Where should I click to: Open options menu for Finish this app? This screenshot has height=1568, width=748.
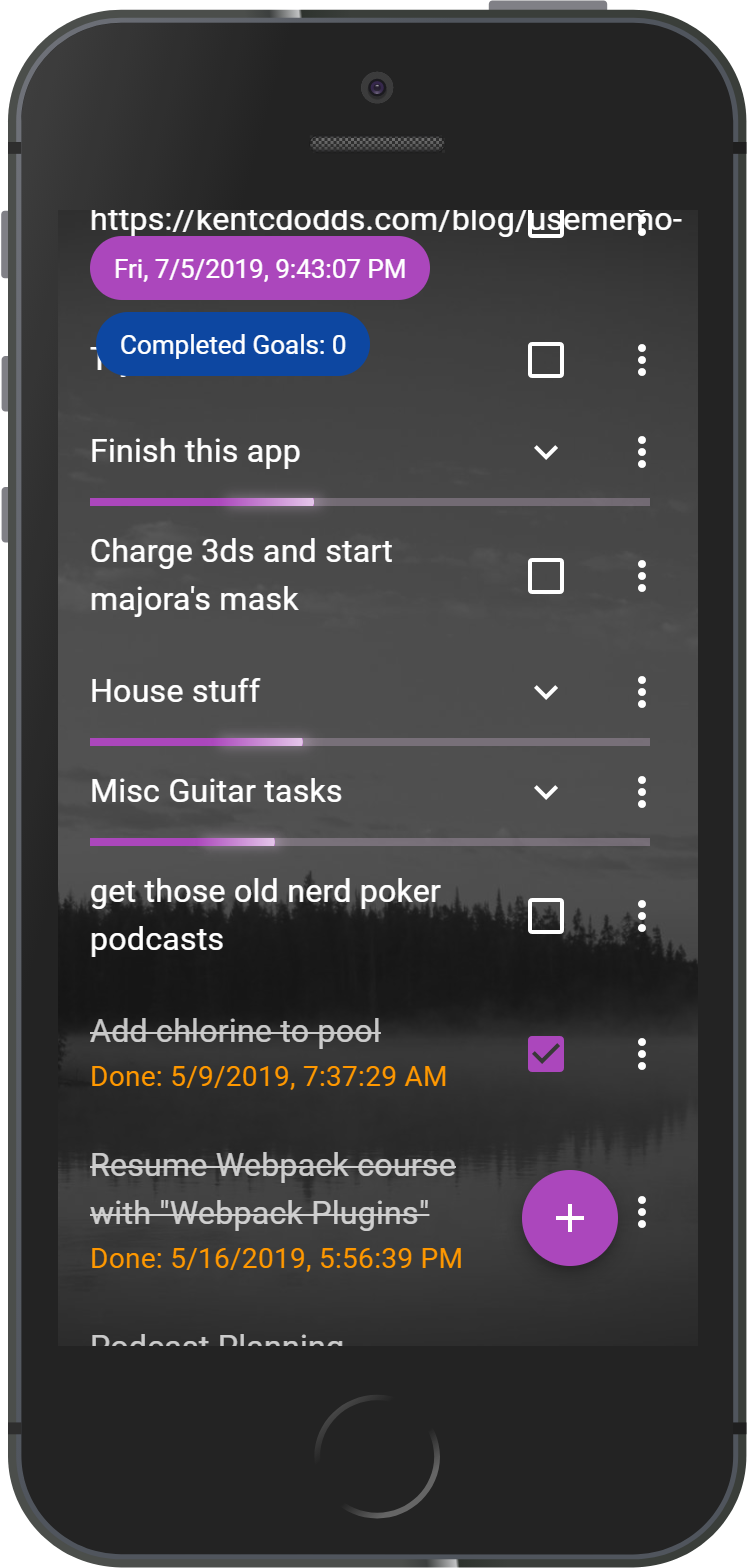pyautogui.click(x=642, y=452)
